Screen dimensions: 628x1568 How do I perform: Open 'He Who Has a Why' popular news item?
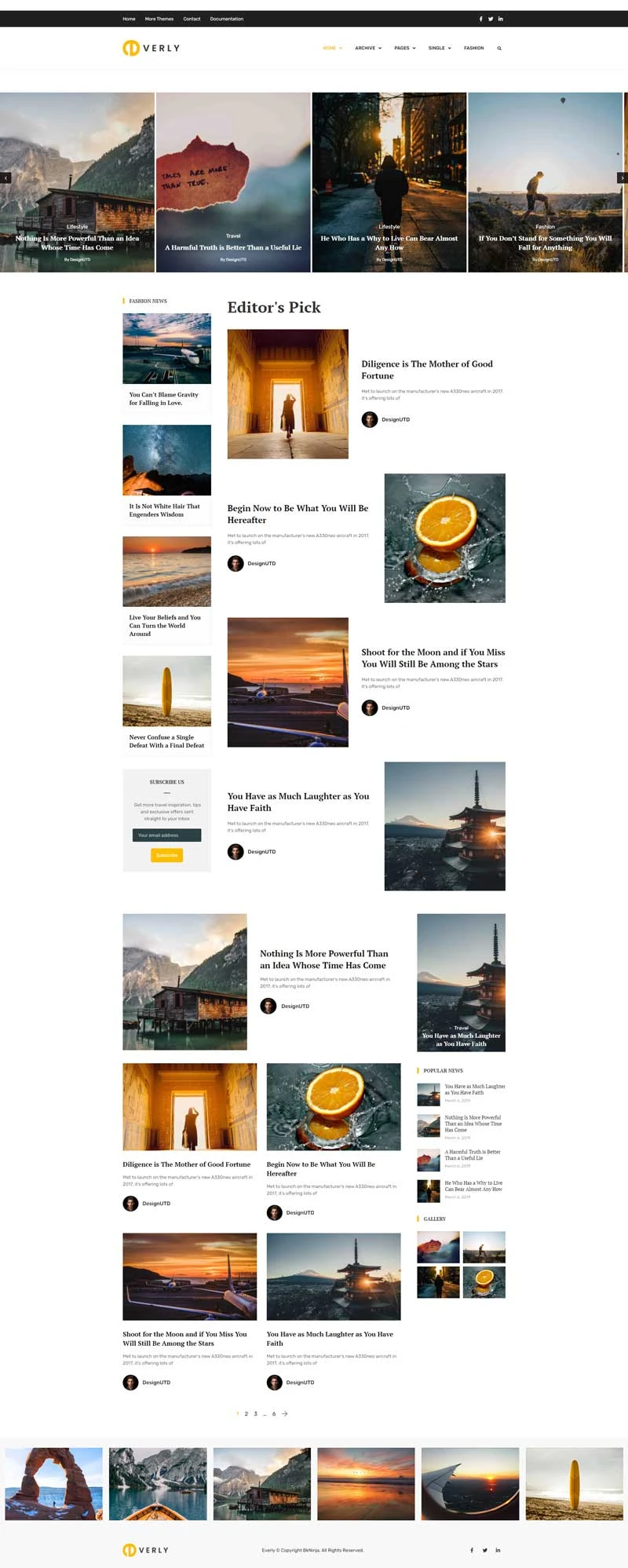[473, 1186]
